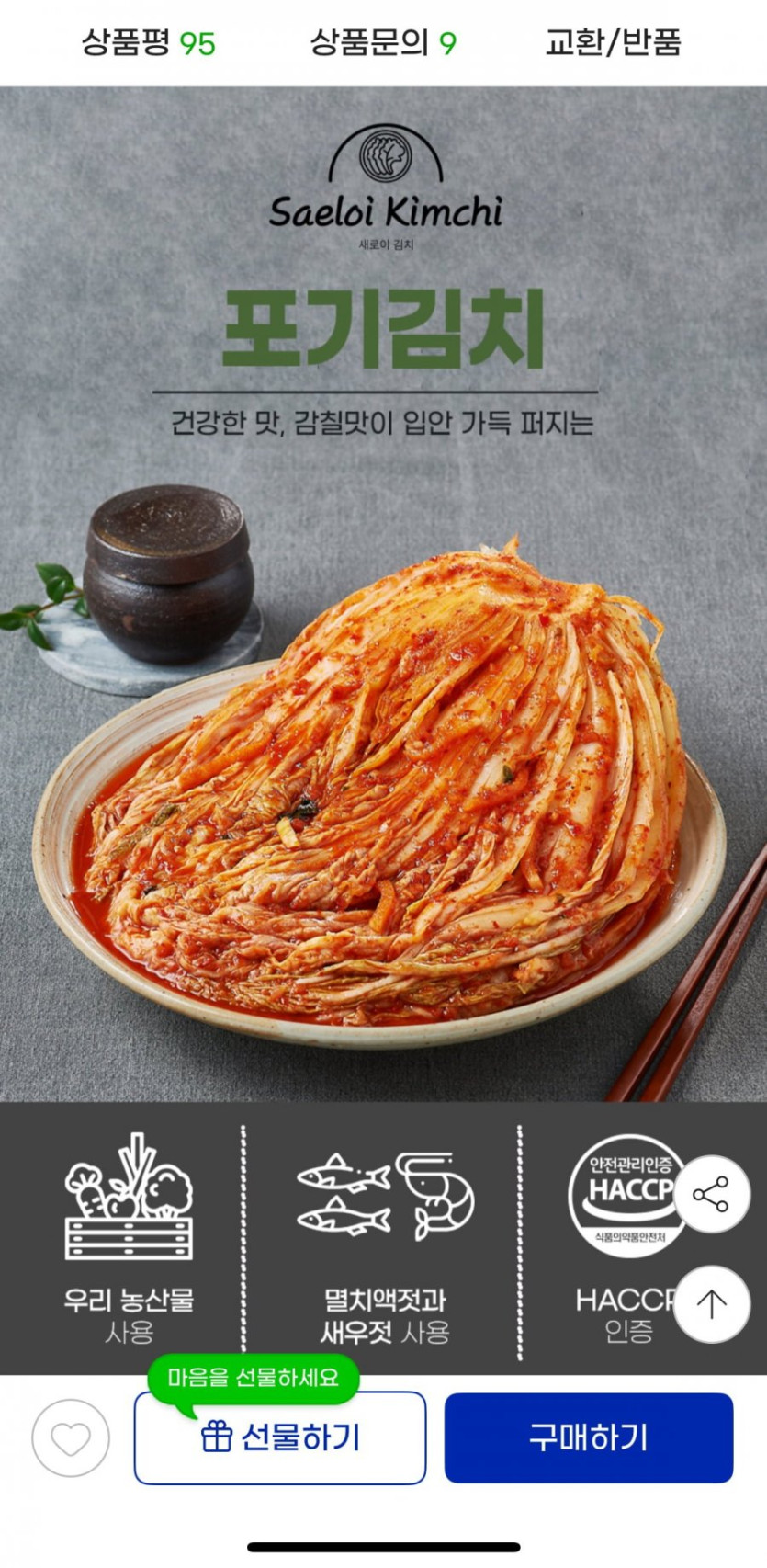Switch to the 교환/반품 tab
The height and width of the screenshot is (1568, 767).
tap(613, 42)
